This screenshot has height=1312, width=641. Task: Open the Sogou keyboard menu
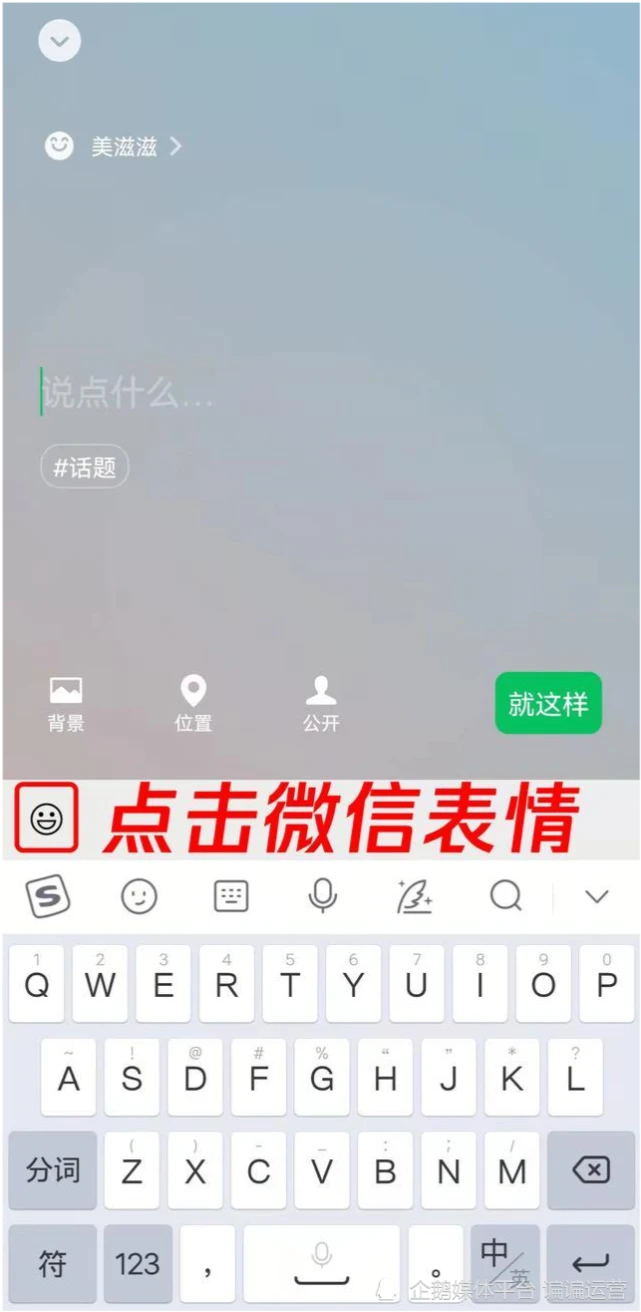(47, 896)
